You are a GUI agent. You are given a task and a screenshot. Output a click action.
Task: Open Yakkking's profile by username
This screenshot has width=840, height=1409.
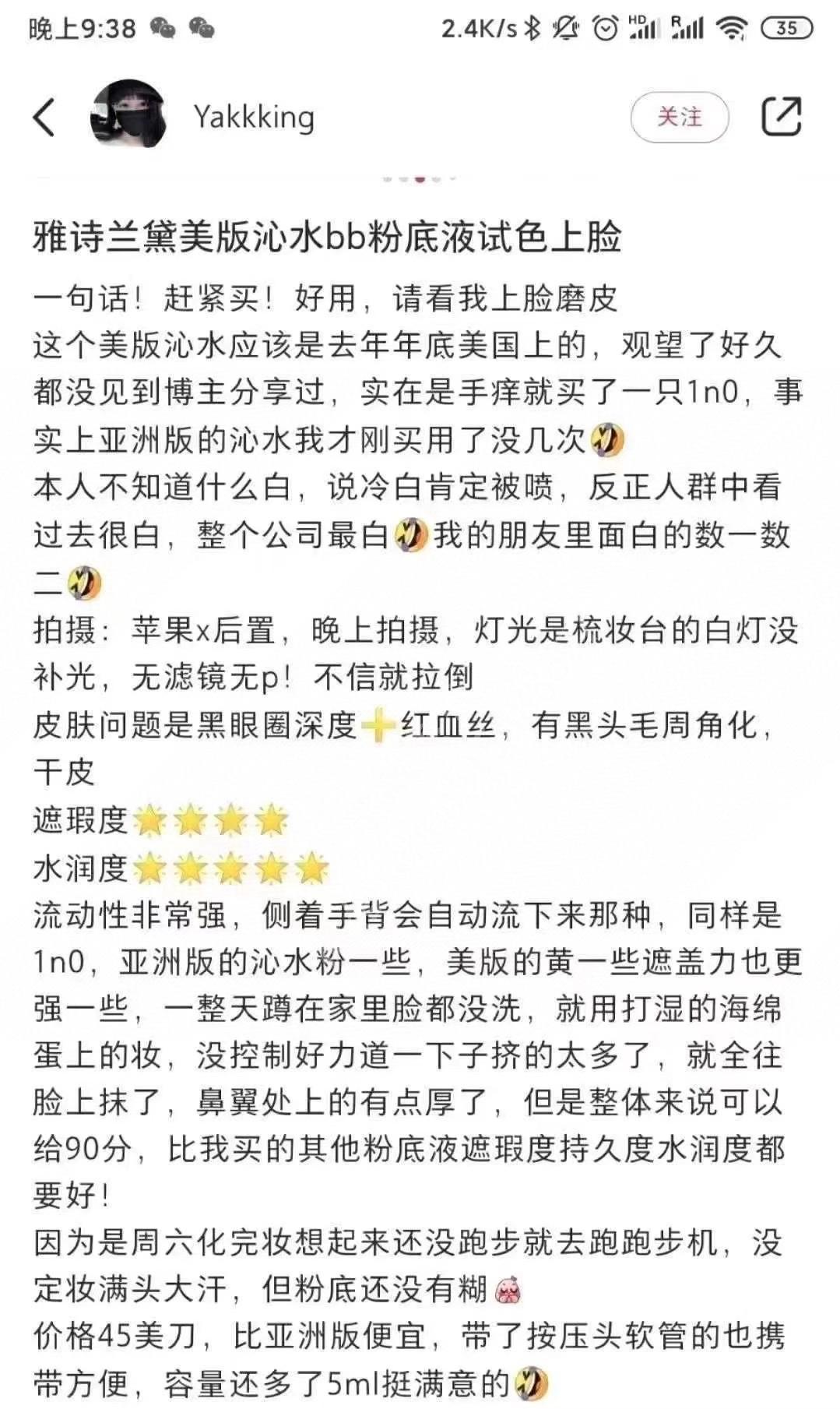click(254, 117)
